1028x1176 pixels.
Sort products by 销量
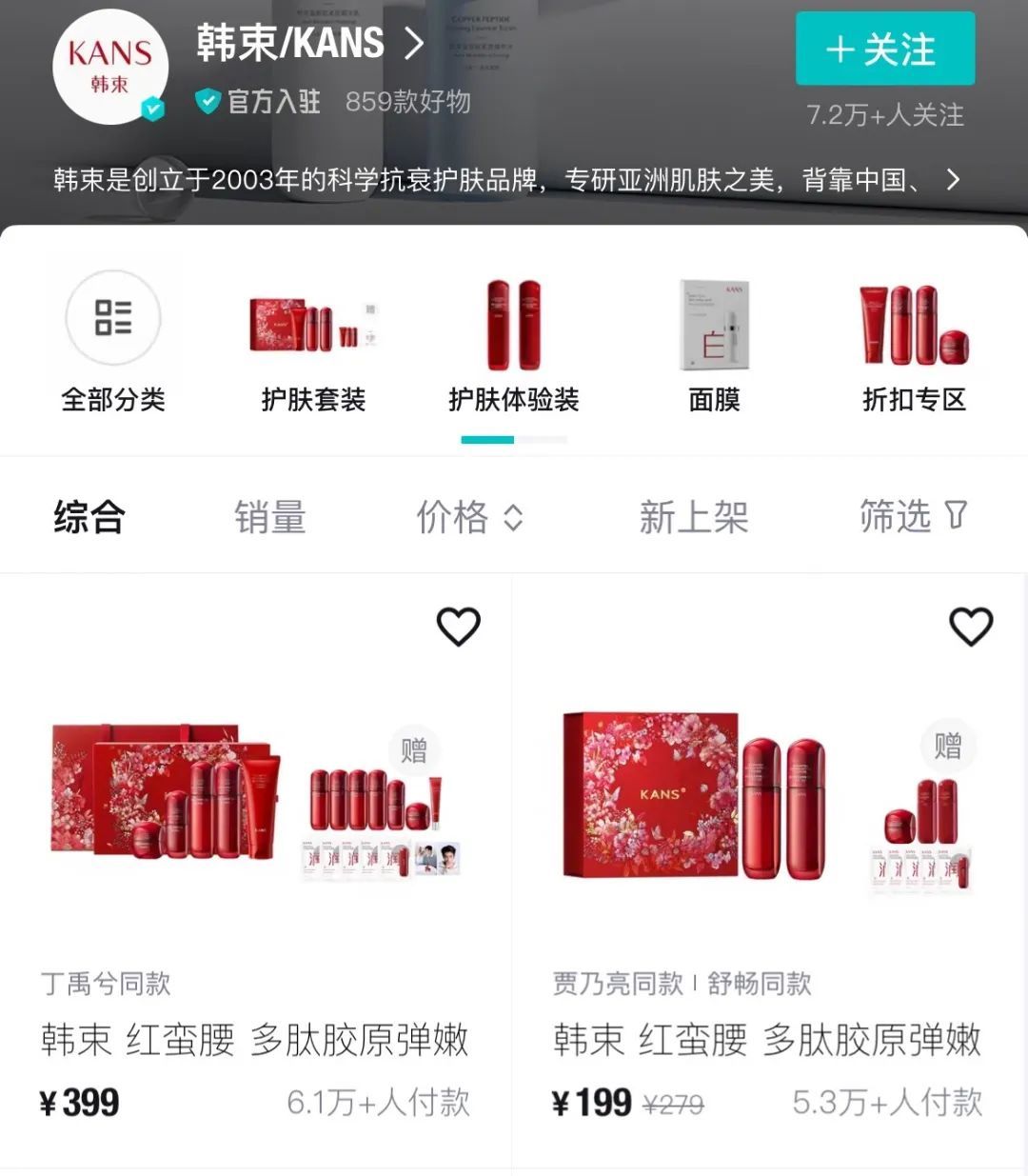[270, 517]
